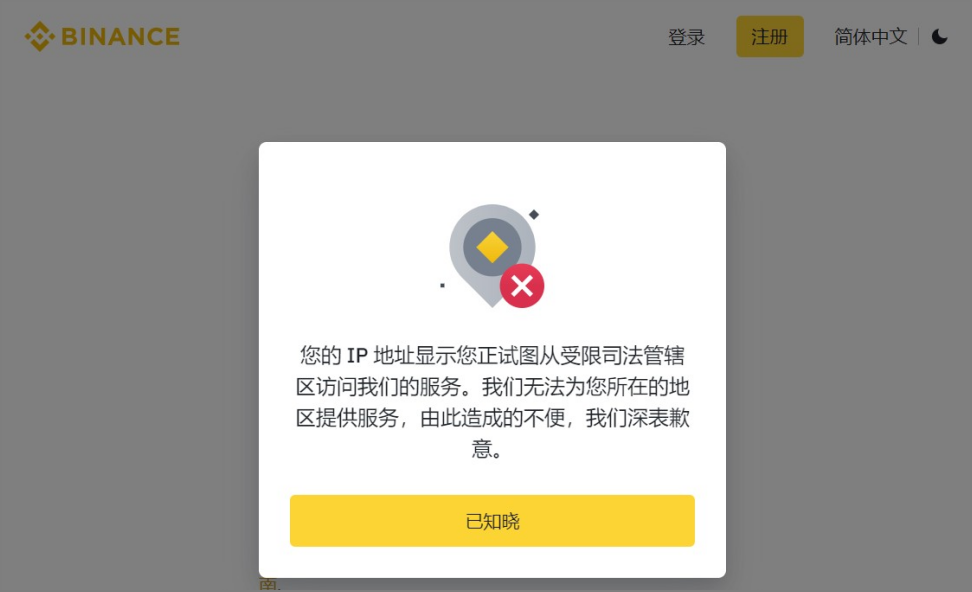Image resolution: width=972 pixels, height=592 pixels.
Task: Dismiss dialog with the 已知晓 button
Action: click(492, 521)
